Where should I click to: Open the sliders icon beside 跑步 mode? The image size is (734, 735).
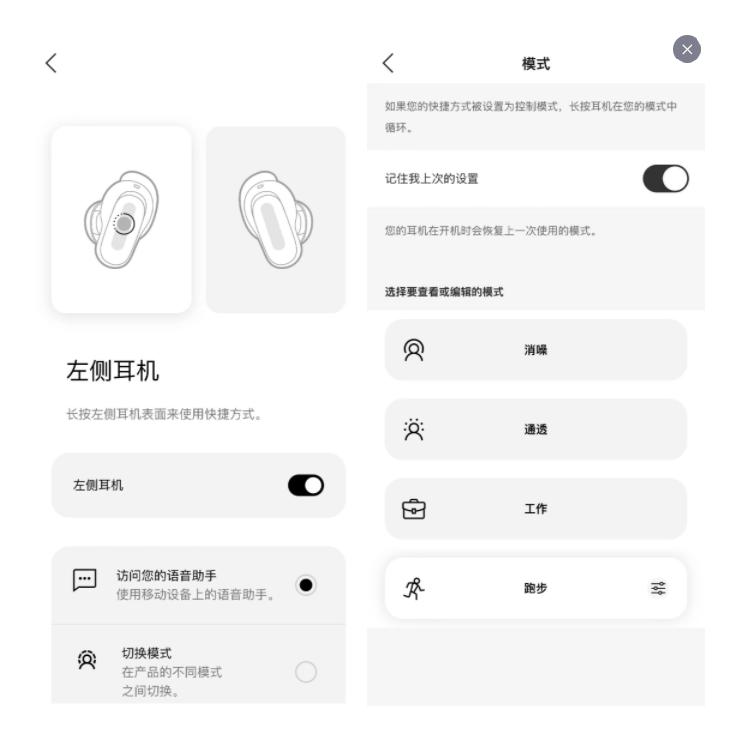pos(659,589)
